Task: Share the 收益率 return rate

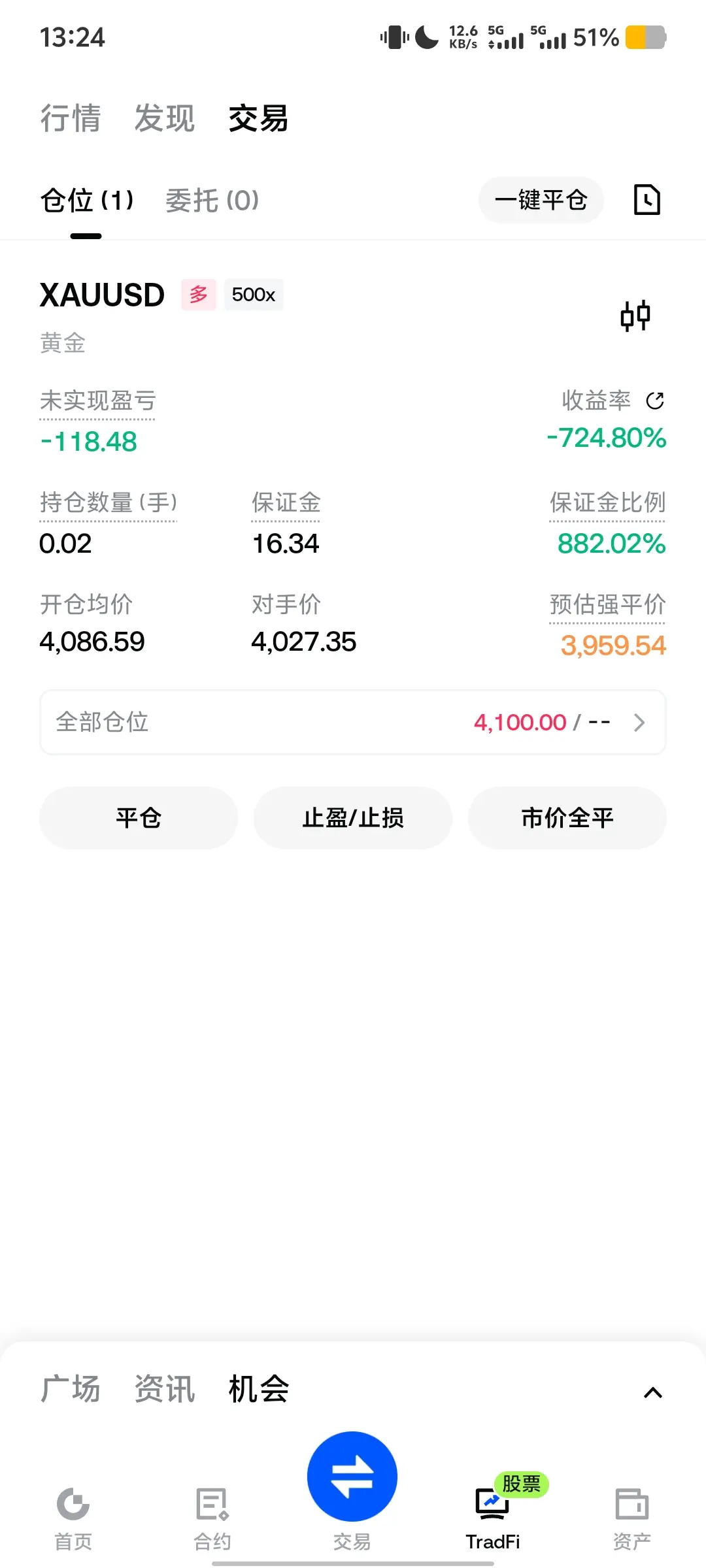Action: tap(655, 400)
